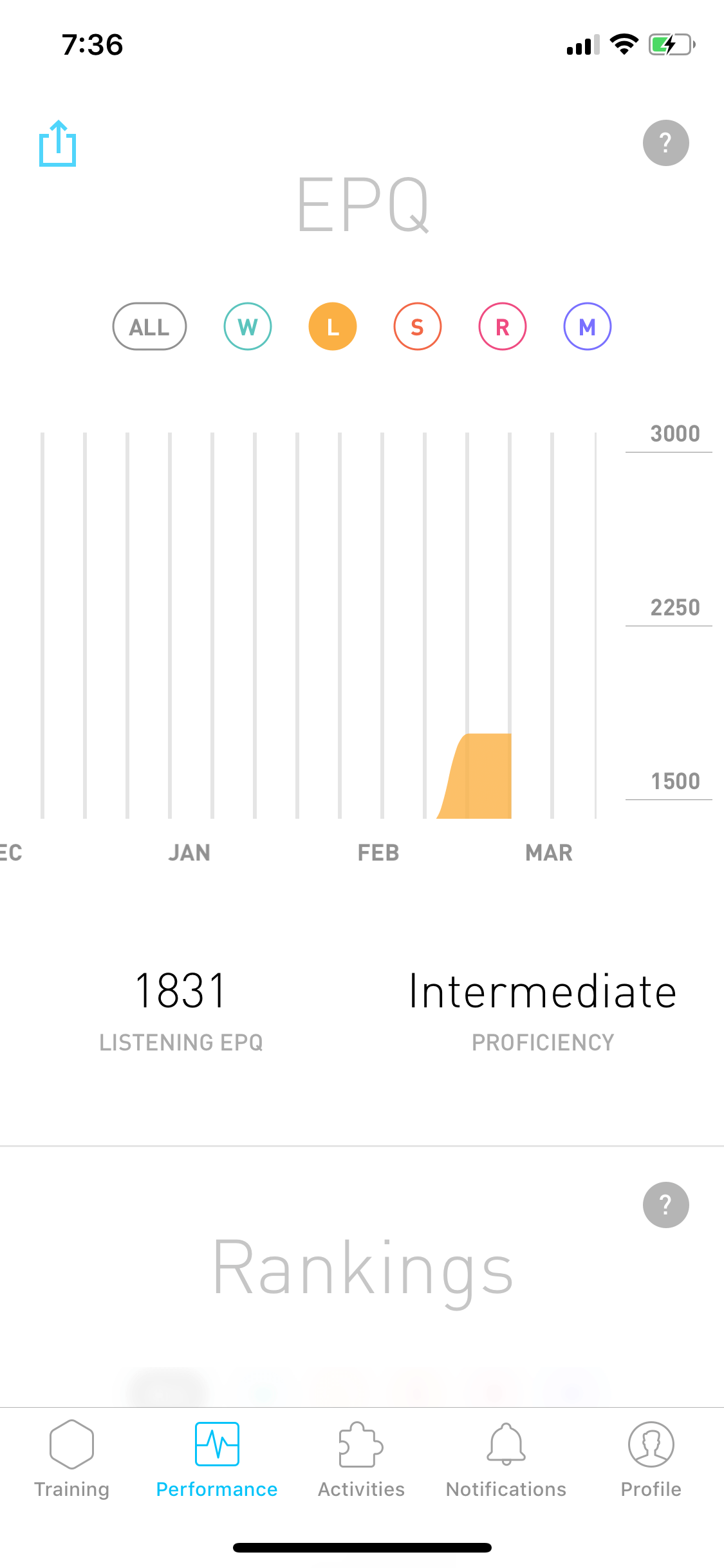Select the ALL skills filter

pyautogui.click(x=149, y=326)
